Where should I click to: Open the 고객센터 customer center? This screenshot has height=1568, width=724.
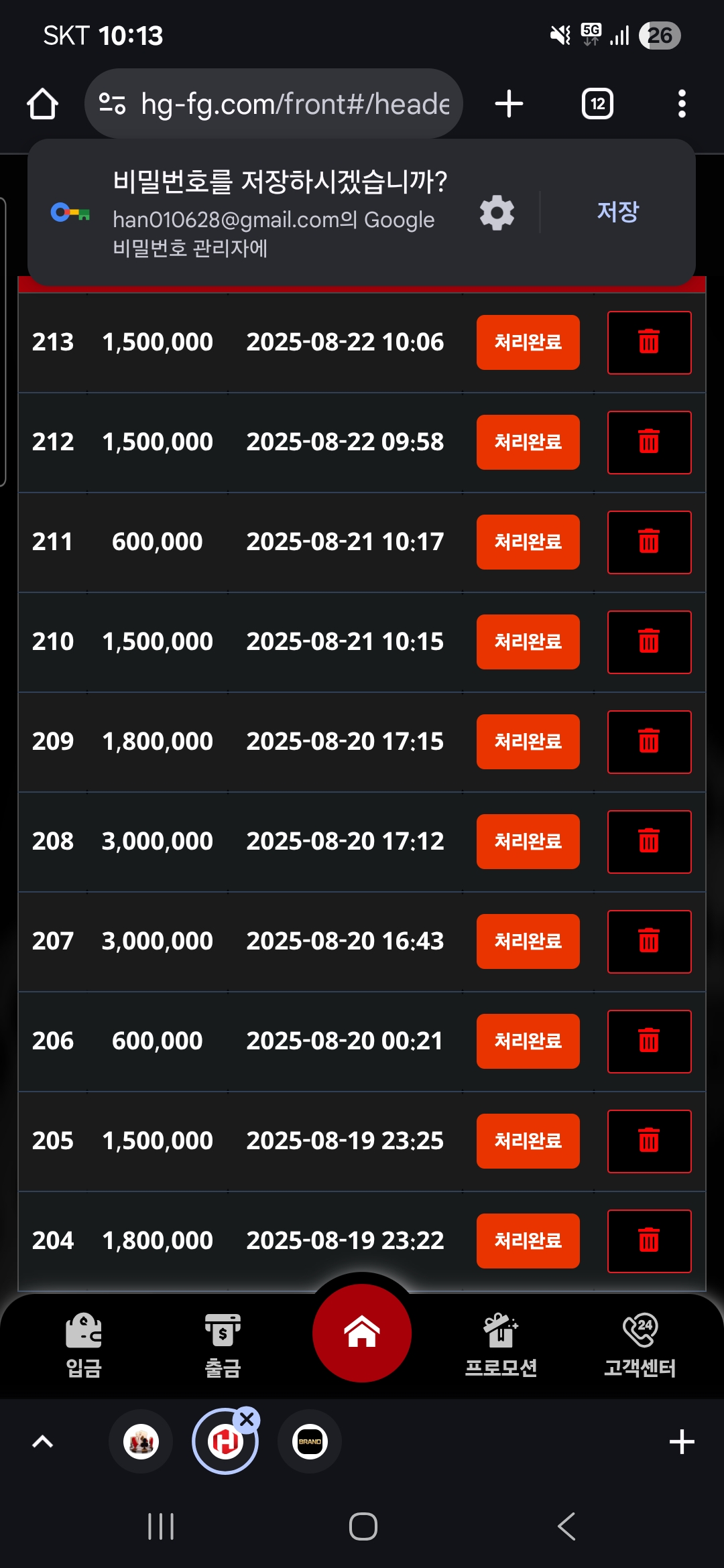point(640,1345)
